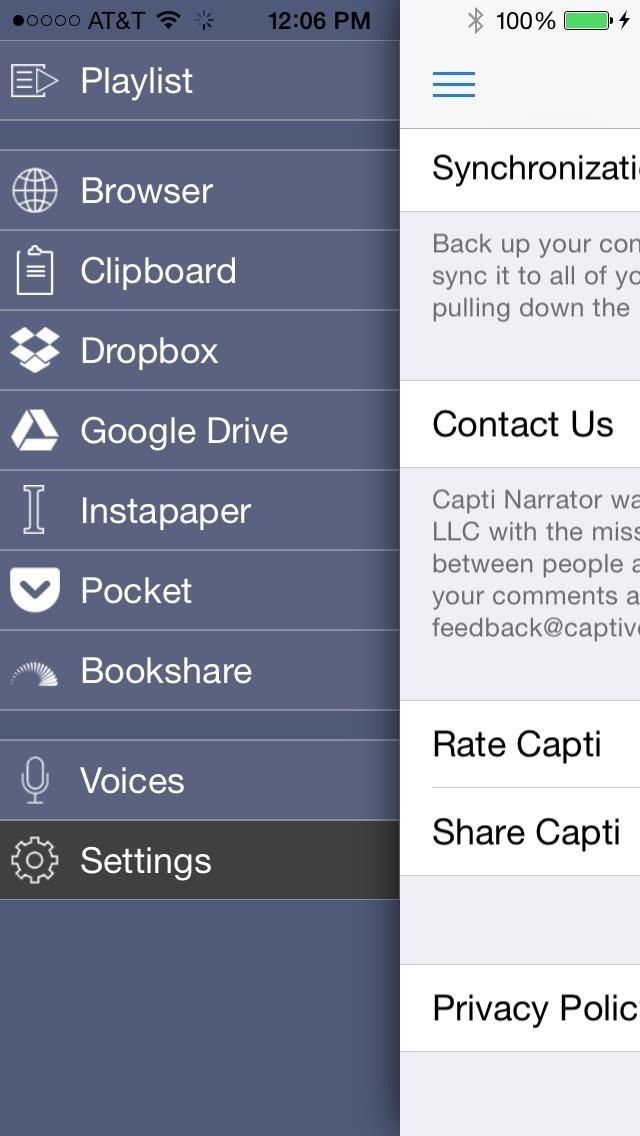The image size is (640, 1136).
Task: Open Playlist from the drawer
Action: point(136,81)
